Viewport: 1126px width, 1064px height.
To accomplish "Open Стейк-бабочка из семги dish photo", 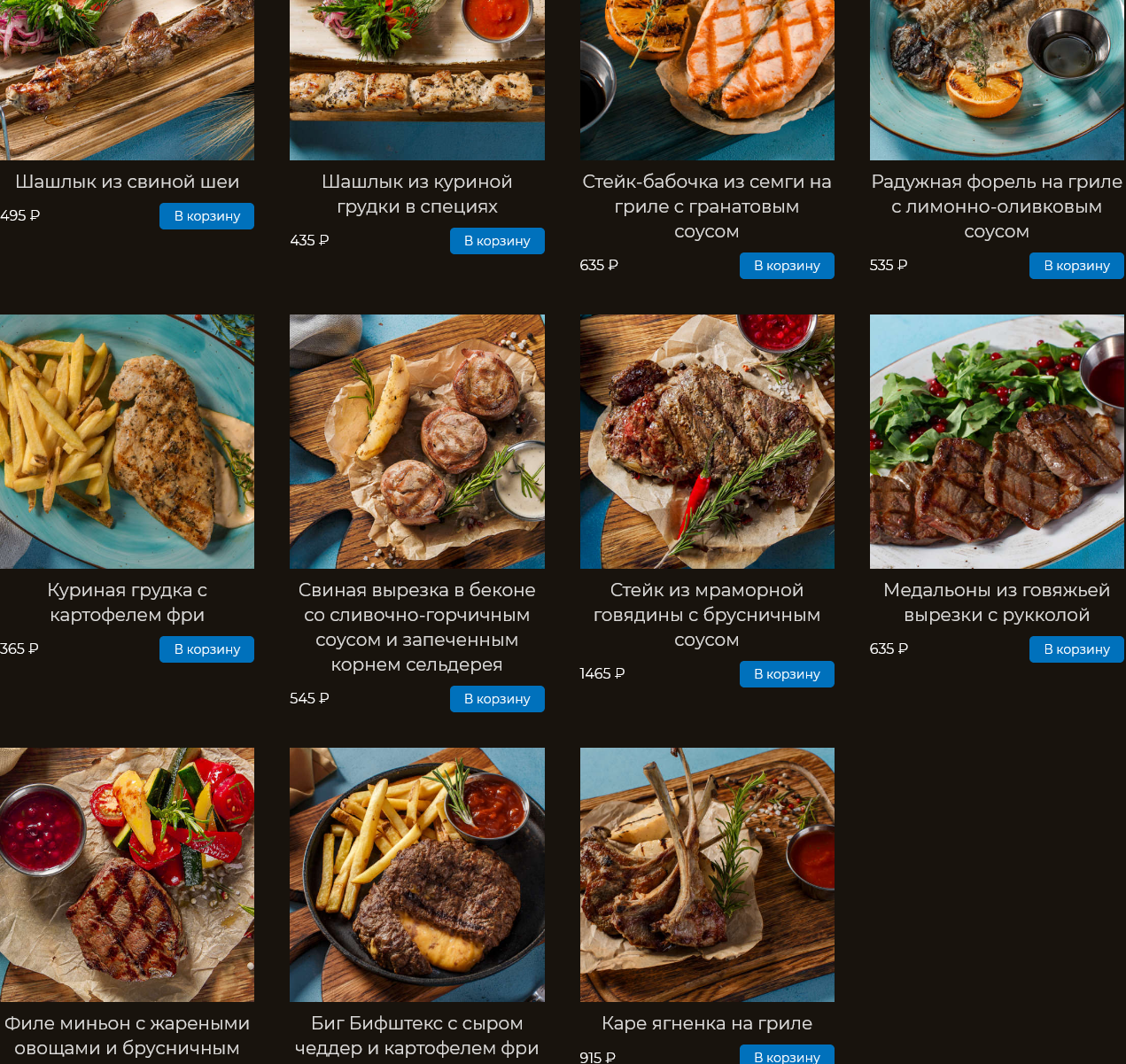I will 707,80.
